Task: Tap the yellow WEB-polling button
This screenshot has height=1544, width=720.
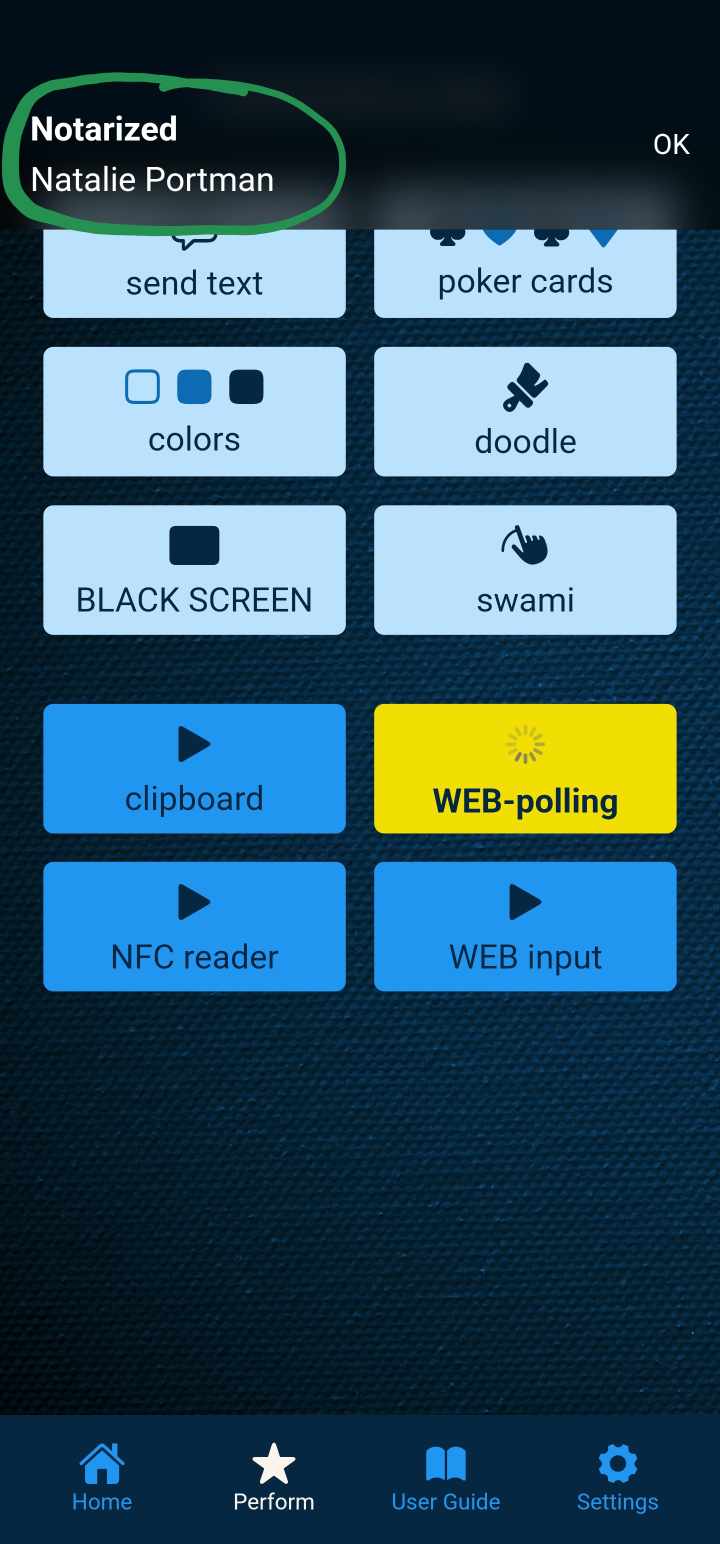Action: [525, 768]
